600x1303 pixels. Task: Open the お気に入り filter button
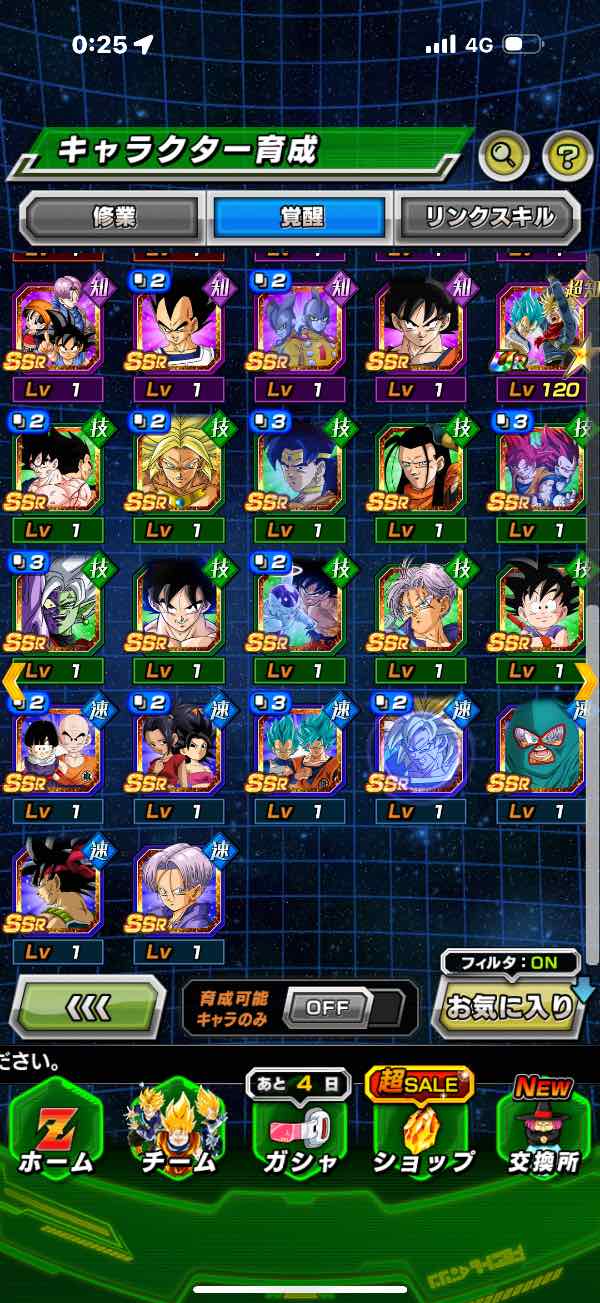tap(510, 1007)
